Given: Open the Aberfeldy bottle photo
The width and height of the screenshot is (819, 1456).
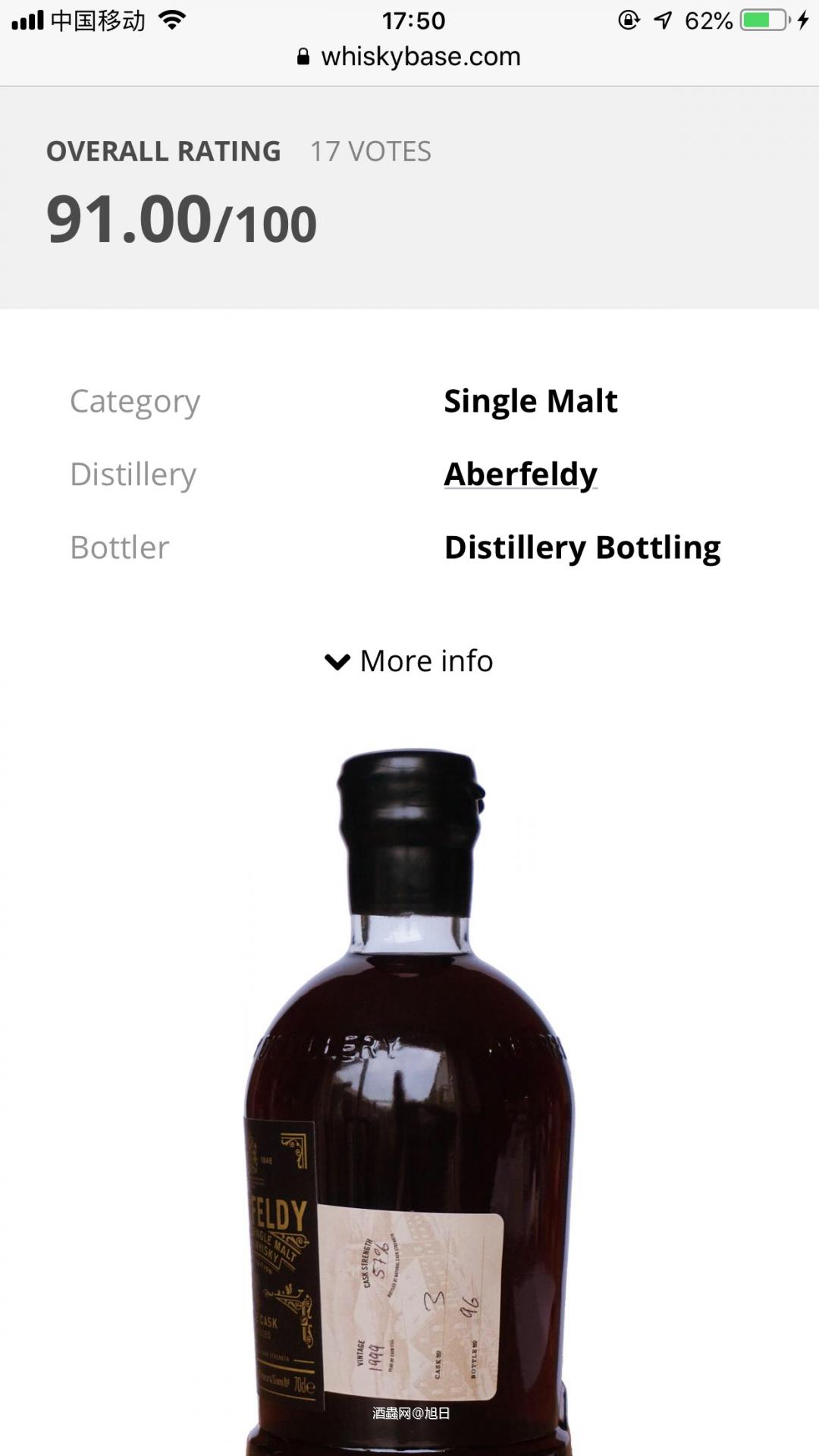Looking at the screenshot, I should click(x=409, y=1100).
